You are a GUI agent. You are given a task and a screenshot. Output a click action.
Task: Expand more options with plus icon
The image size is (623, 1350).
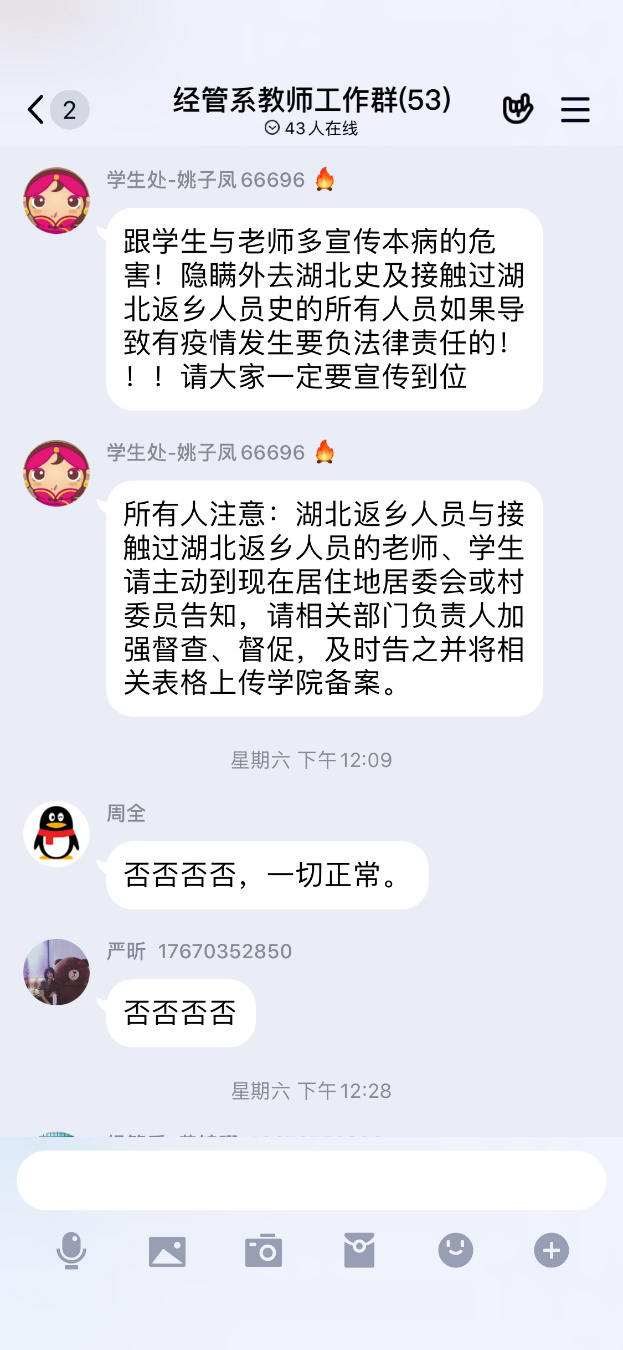click(551, 1250)
